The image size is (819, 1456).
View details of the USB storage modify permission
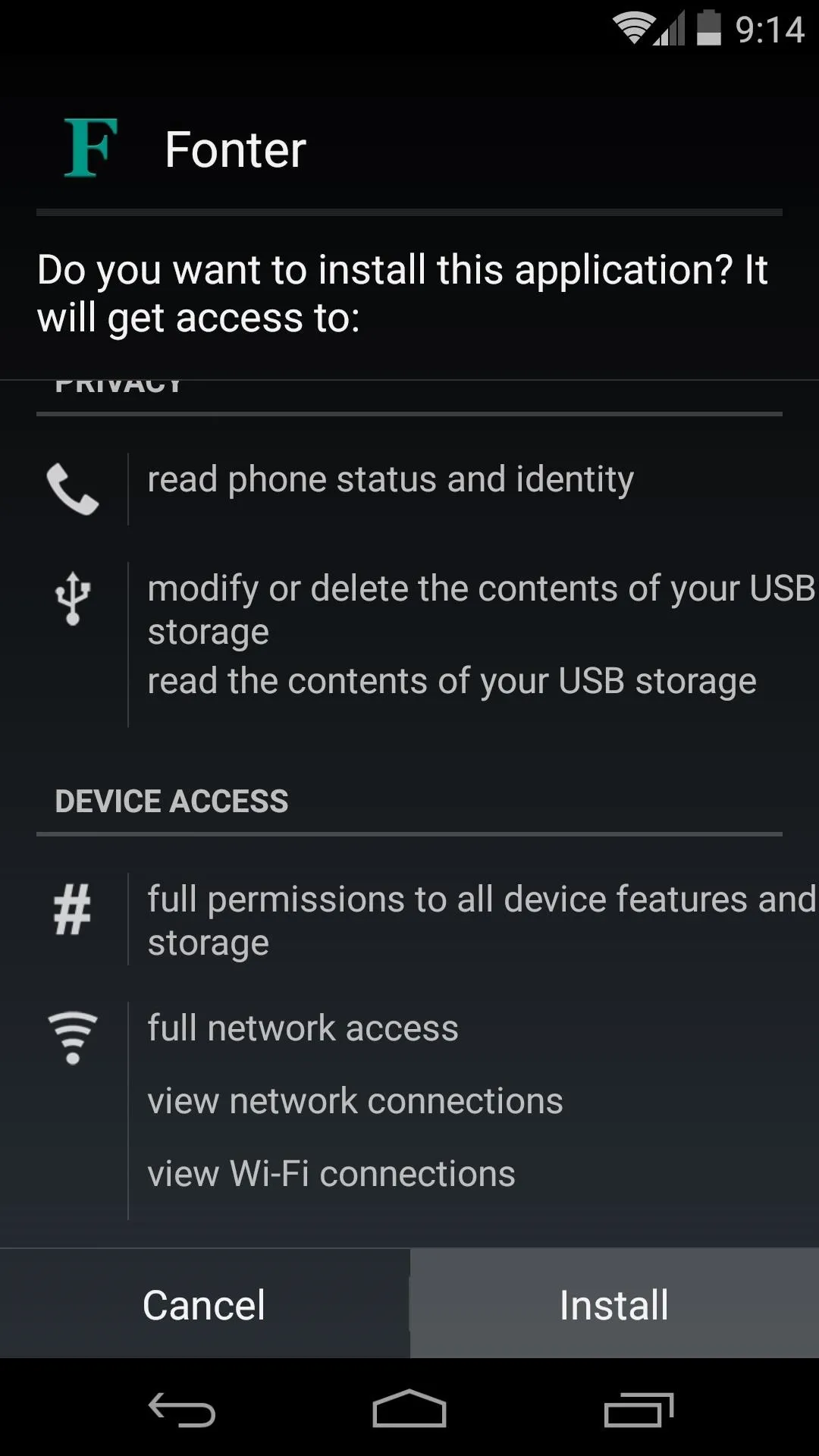pos(481,609)
